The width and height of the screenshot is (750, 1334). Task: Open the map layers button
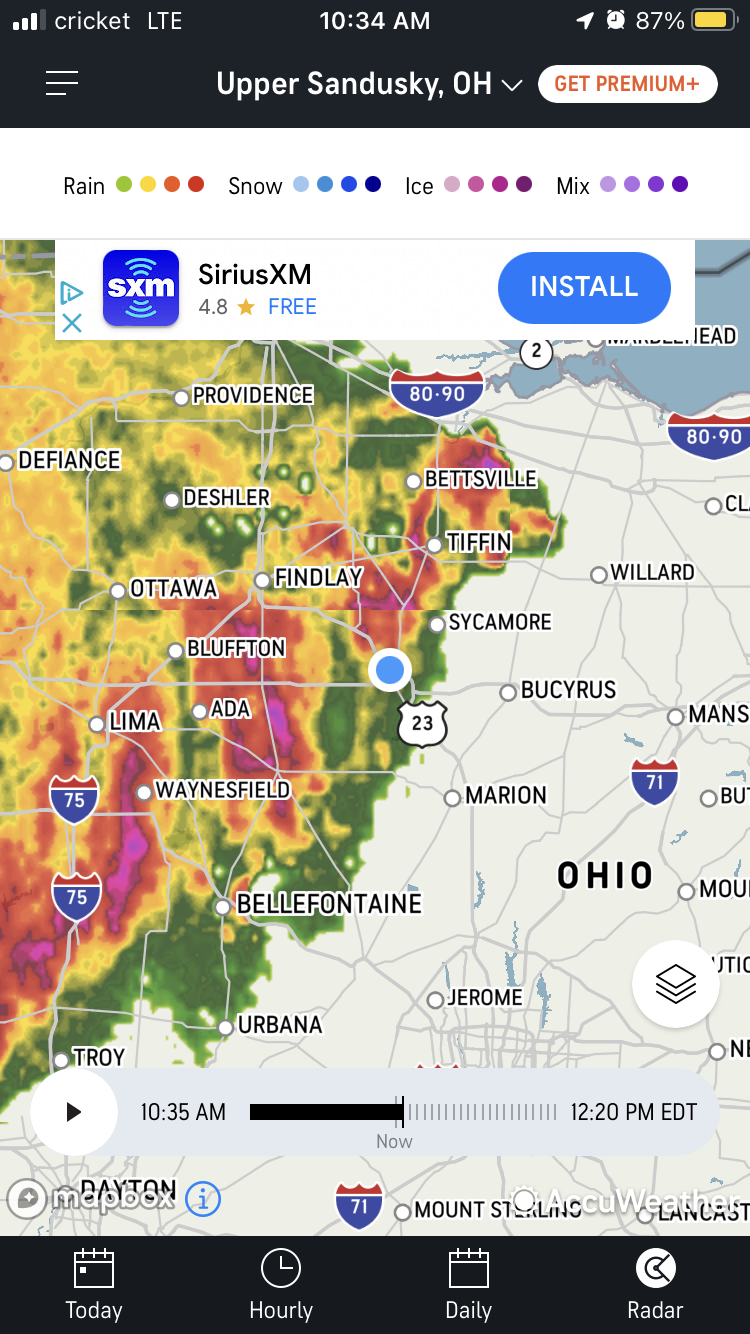pos(675,984)
